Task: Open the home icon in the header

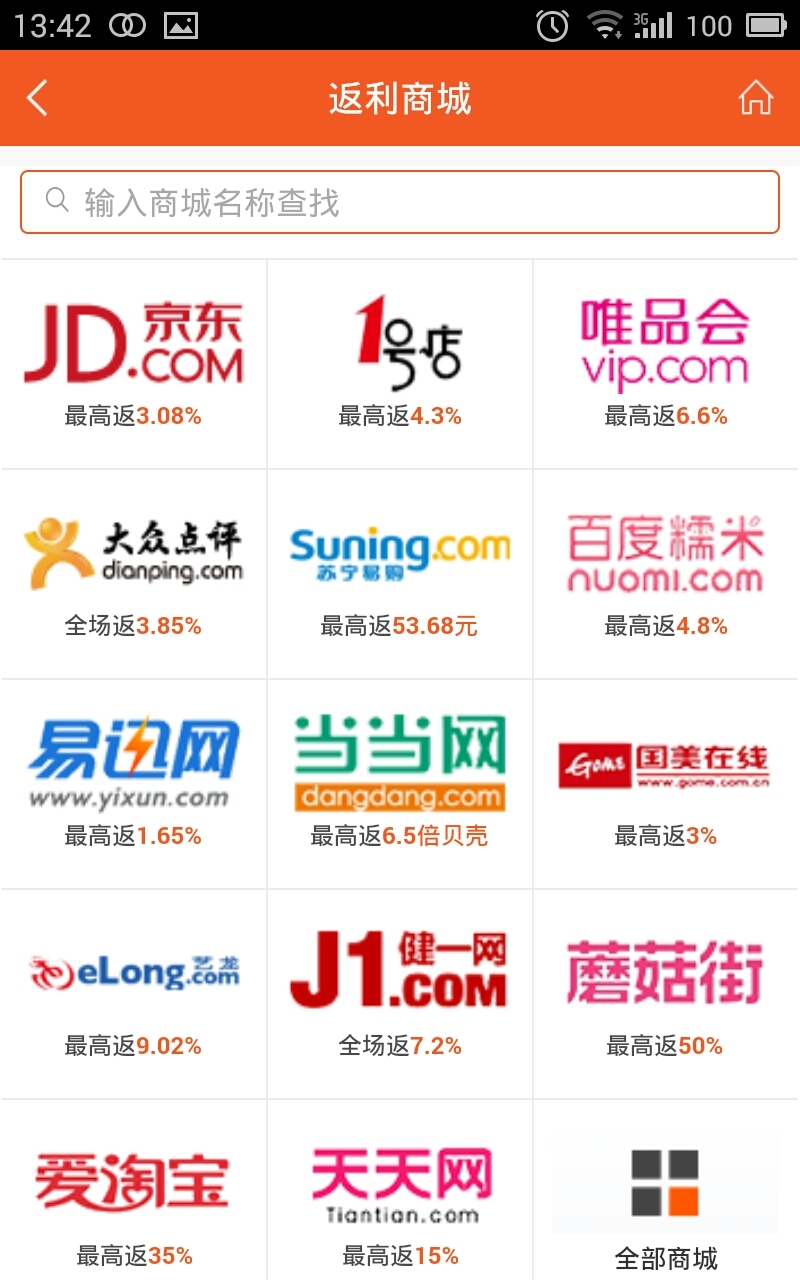Action: [755, 98]
